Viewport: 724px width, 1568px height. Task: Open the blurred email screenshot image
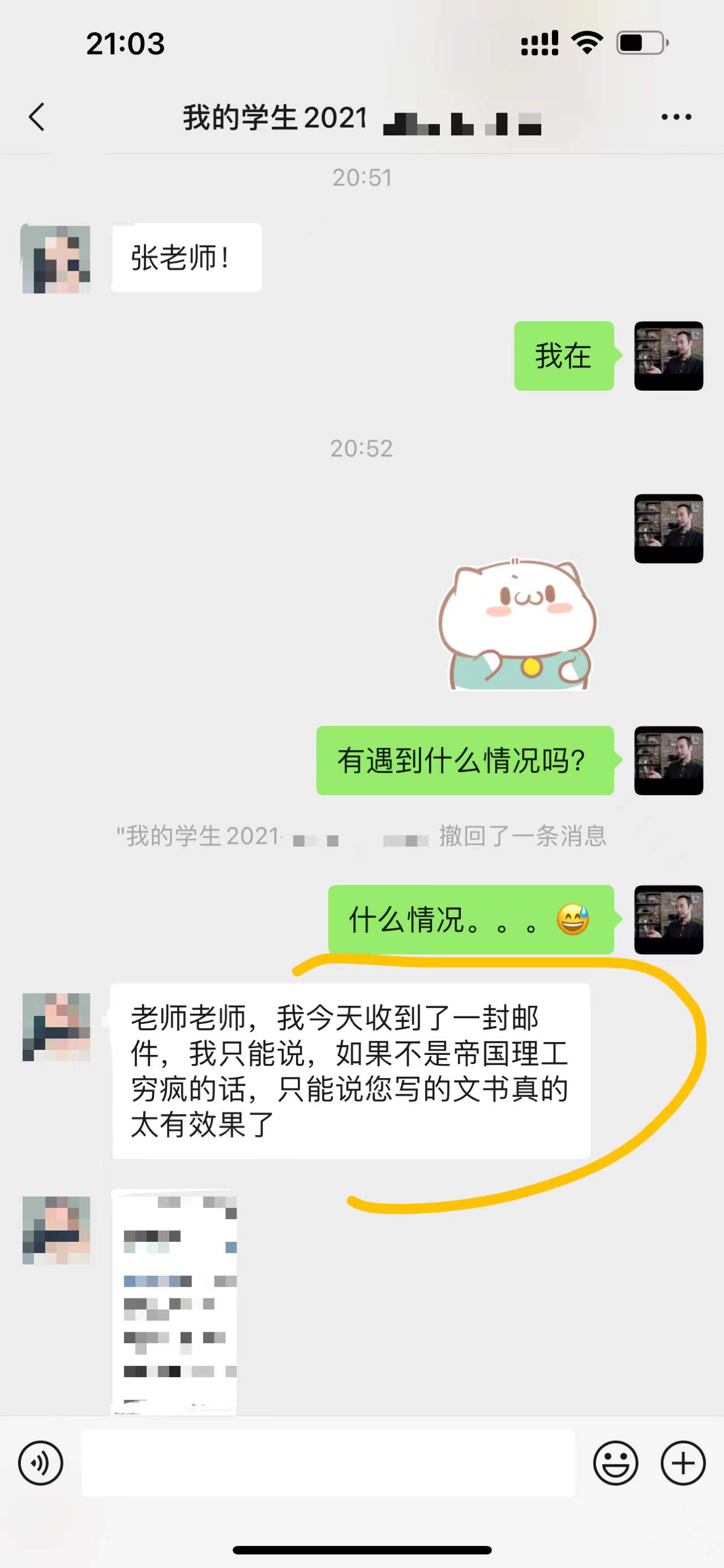[174, 1301]
